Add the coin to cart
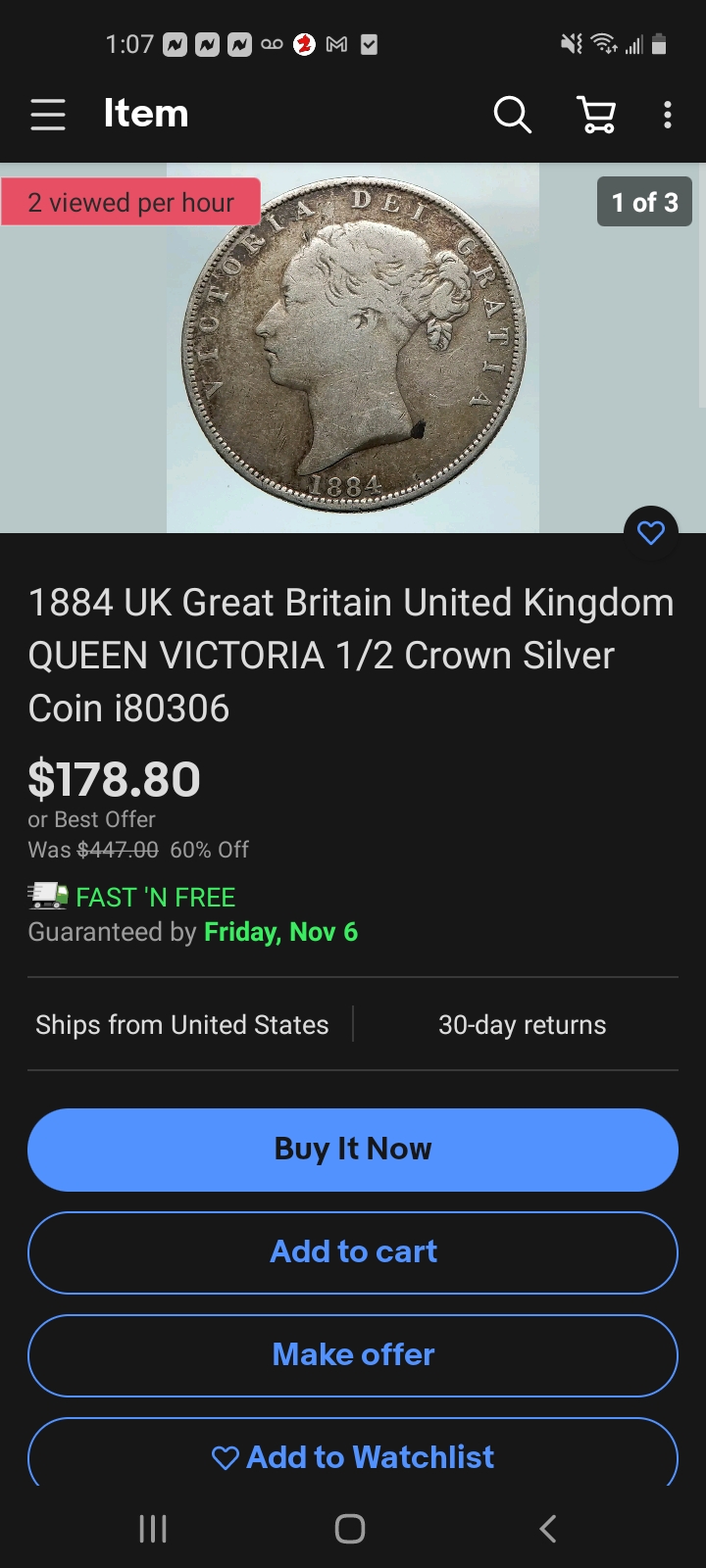 coord(353,1252)
